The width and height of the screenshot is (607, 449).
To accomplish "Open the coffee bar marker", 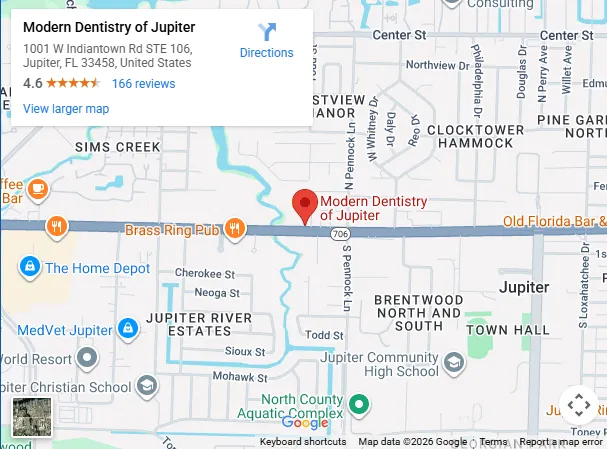I will [38, 190].
